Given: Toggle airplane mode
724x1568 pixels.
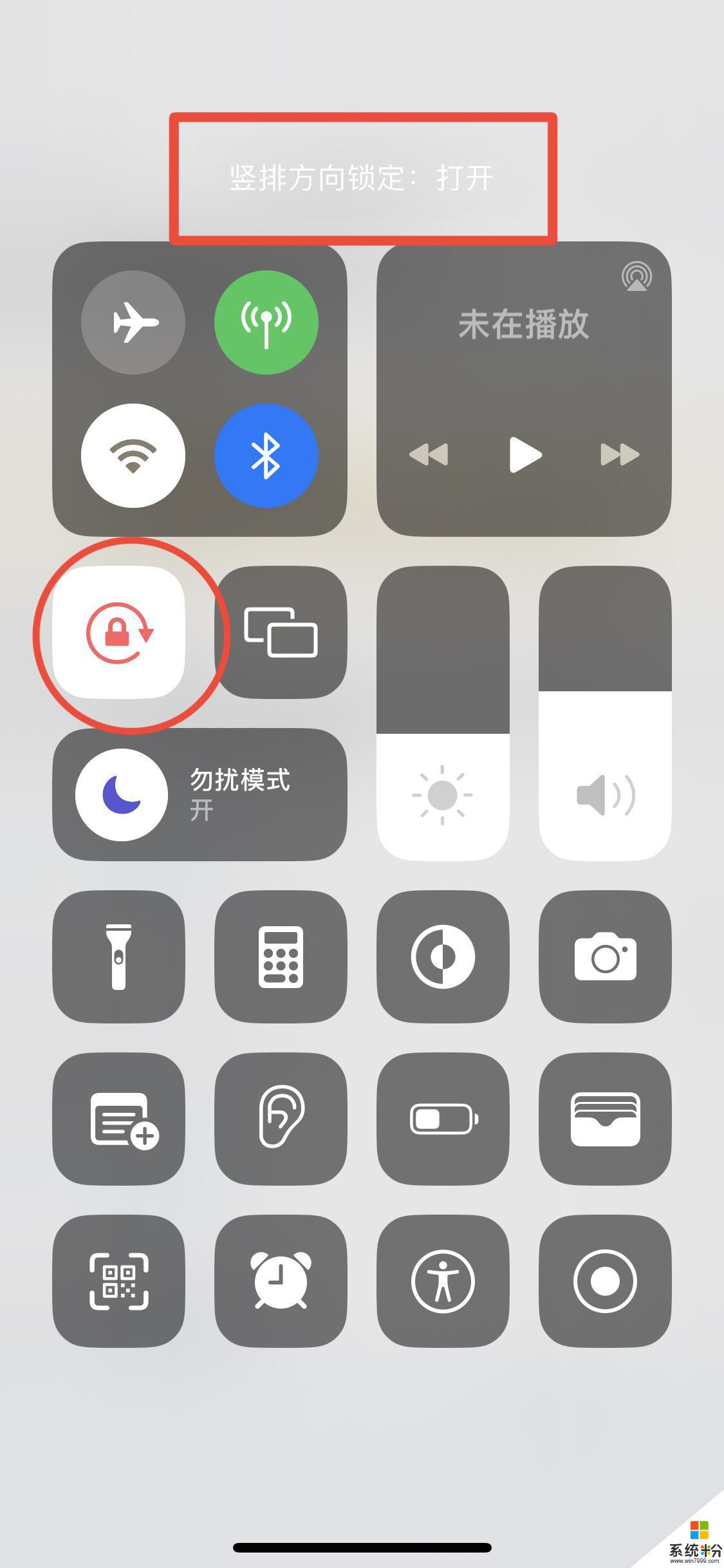Looking at the screenshot, I should (133, 322).
